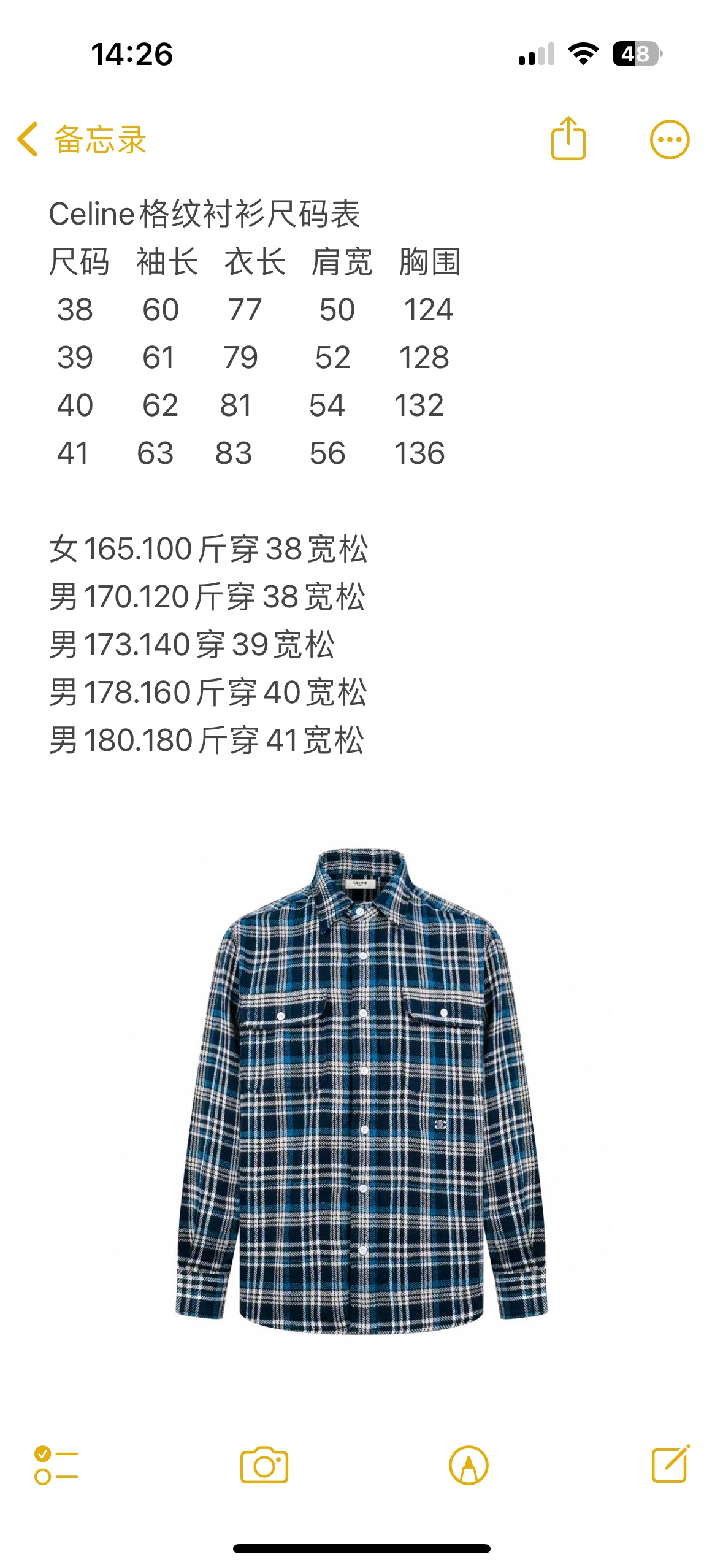
Task: Open the camera attachment options
Action: [264, 1465]
